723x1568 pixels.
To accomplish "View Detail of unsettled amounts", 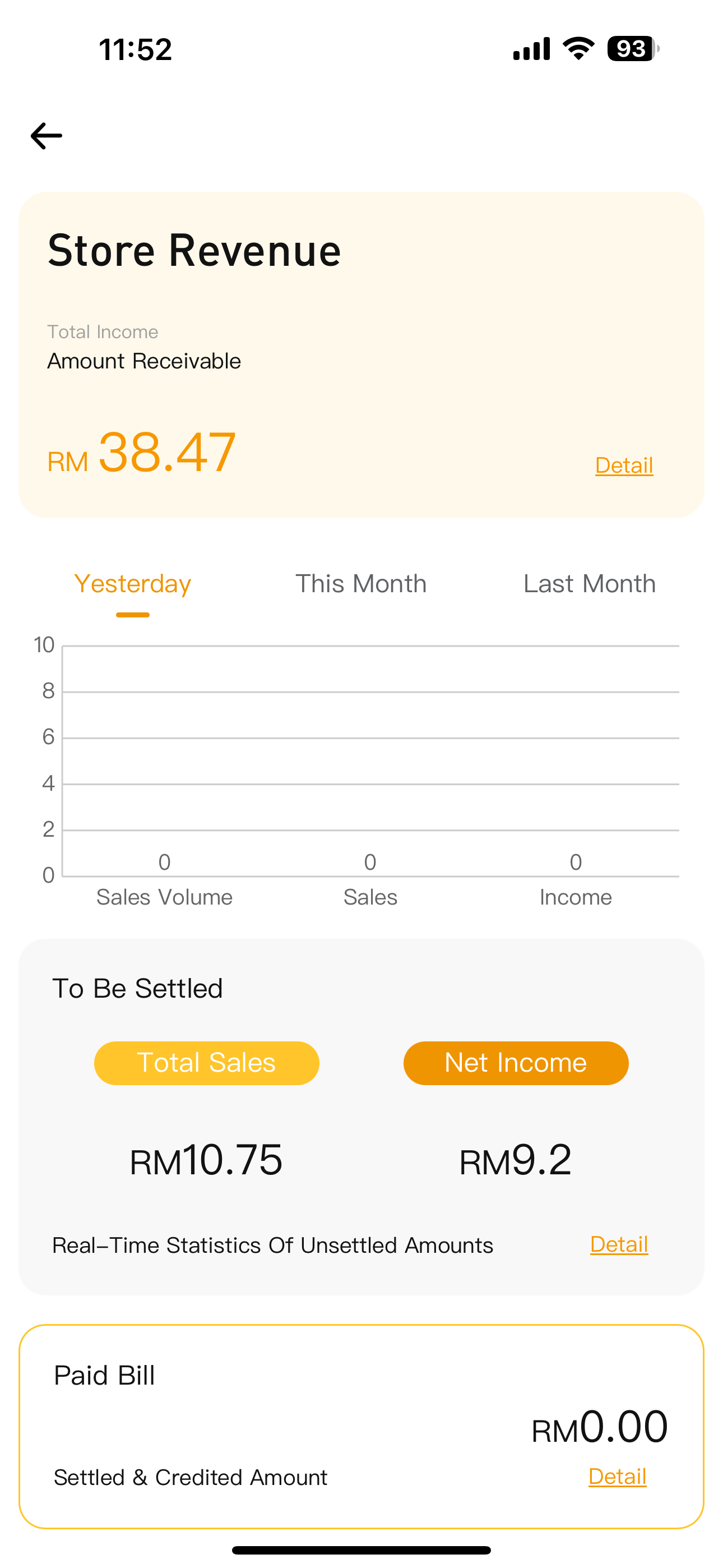I will pyautogui.click(x=618, y=1244).
